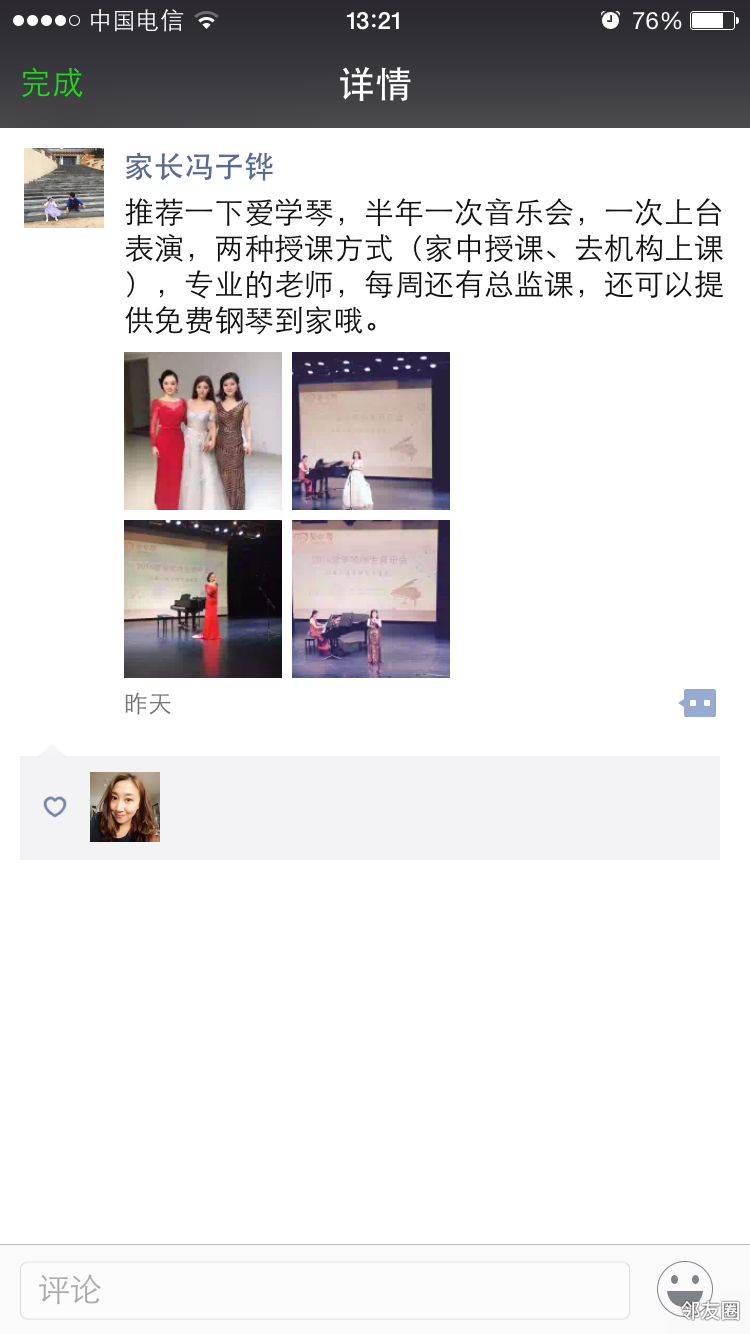View the photo of pianist and singer on stage
Image resolution: width=750 pixels, height=1334 pixels.
[371, 599]
